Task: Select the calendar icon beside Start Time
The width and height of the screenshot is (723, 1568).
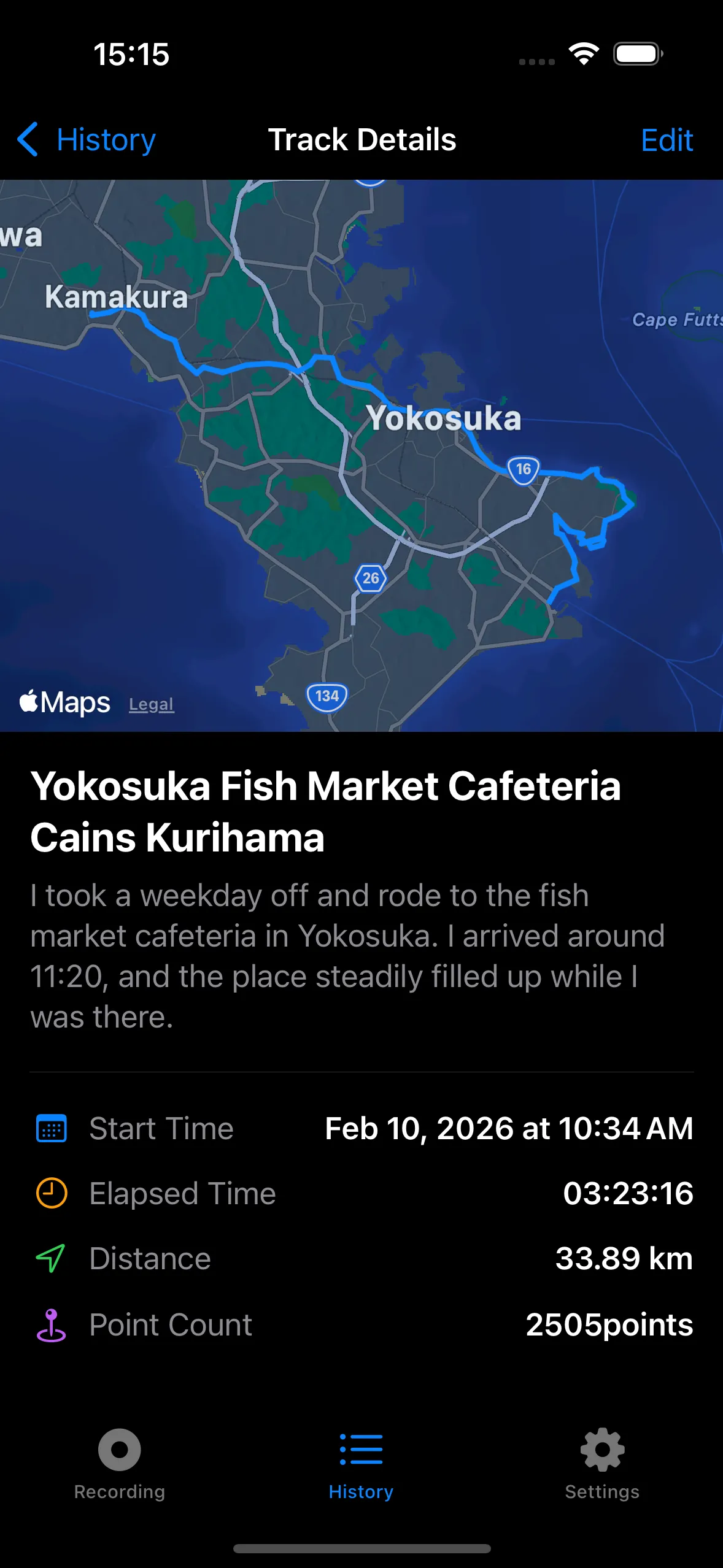Action: pos(52,1129)
